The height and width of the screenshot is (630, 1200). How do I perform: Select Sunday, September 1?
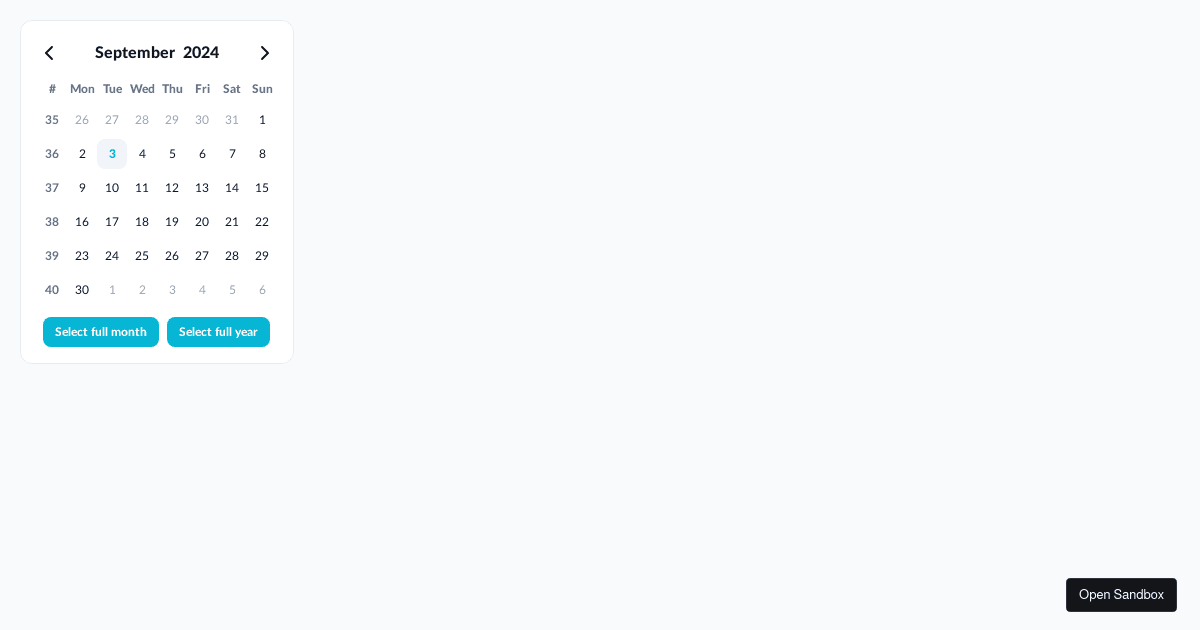tap(262, 120)
